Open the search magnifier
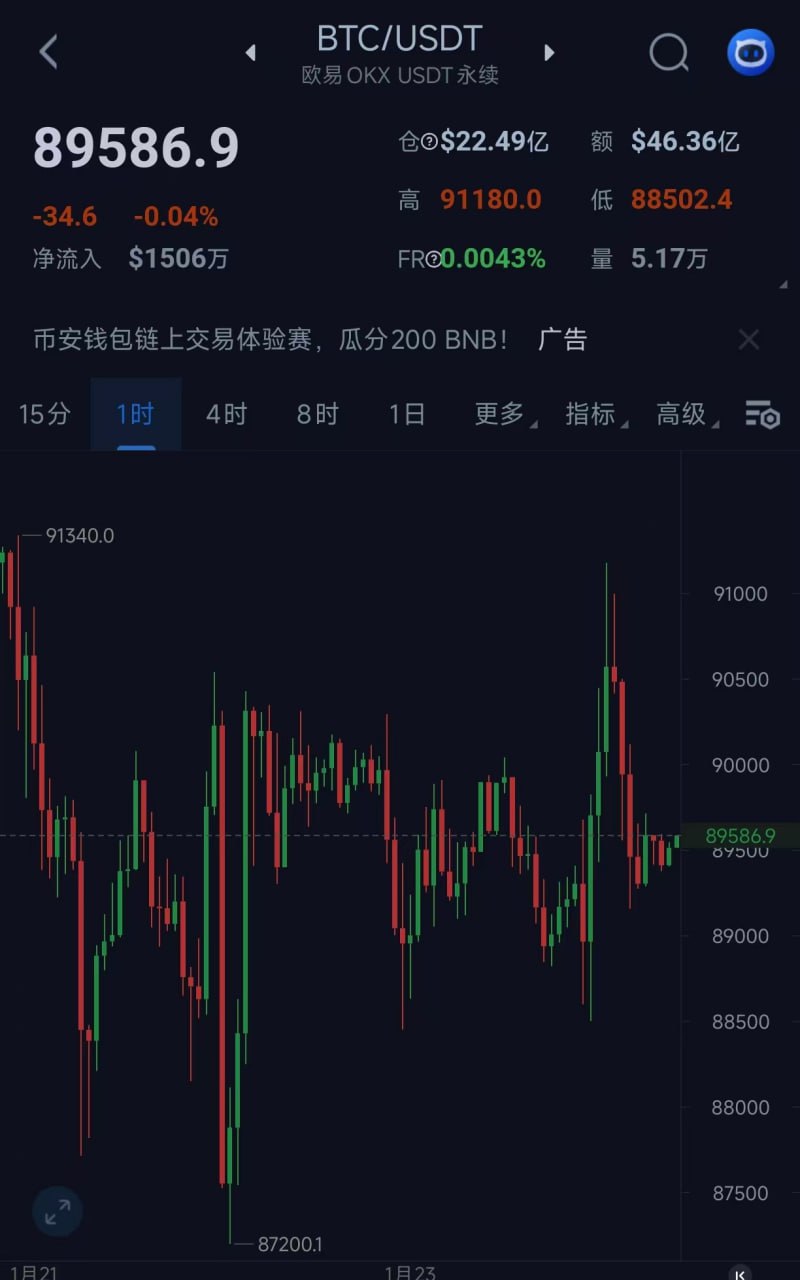Screen dimensions: 800x1280 pos(669,52)
